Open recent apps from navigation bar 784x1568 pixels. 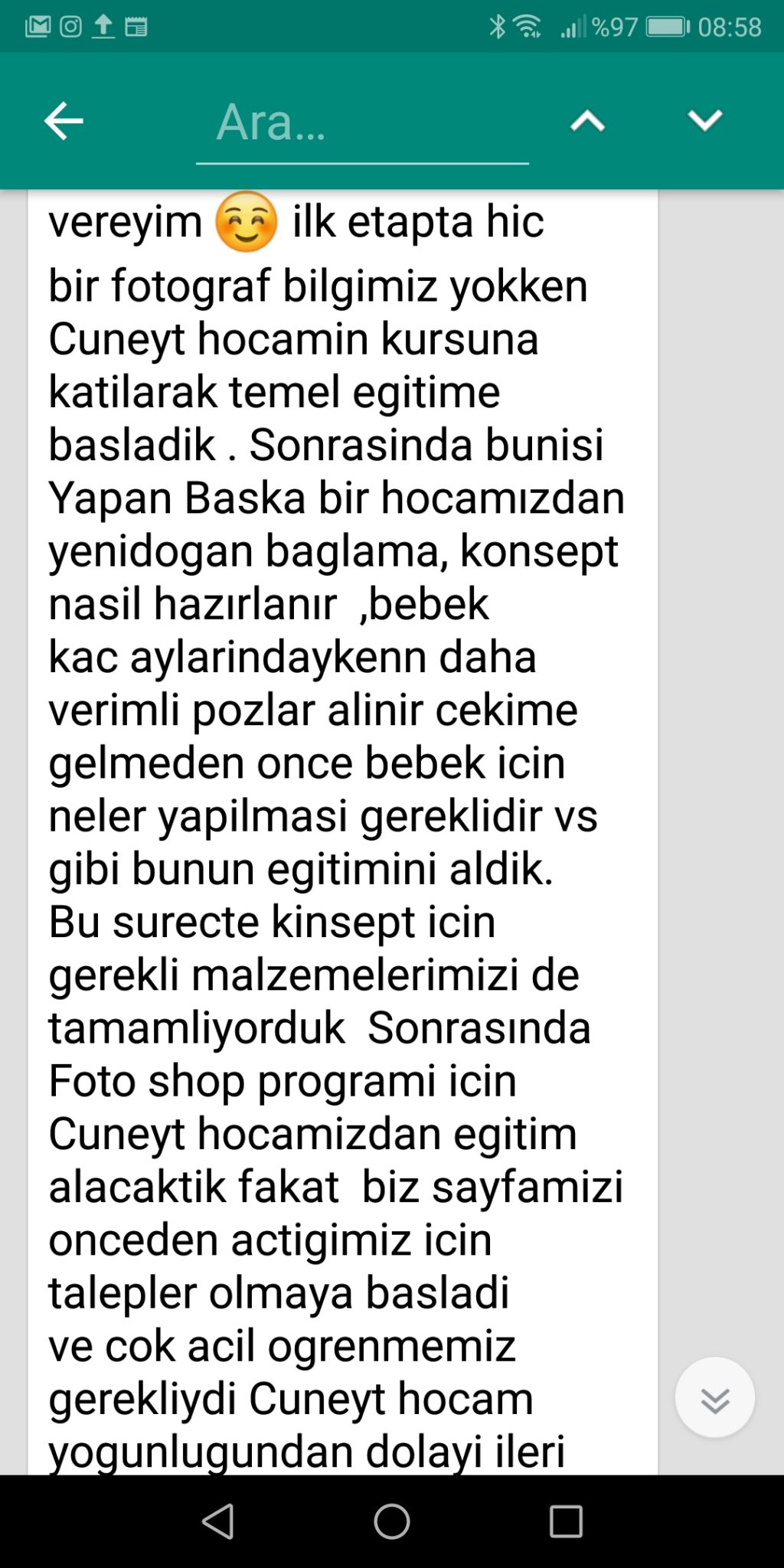(x=567, y=1521)
